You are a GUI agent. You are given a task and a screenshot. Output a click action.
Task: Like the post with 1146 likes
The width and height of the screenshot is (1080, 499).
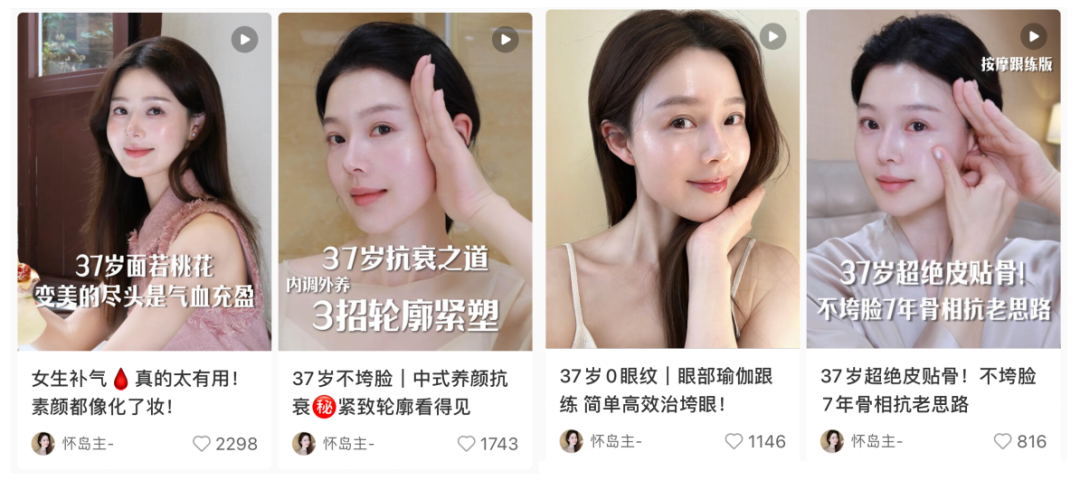click(734, 441)
